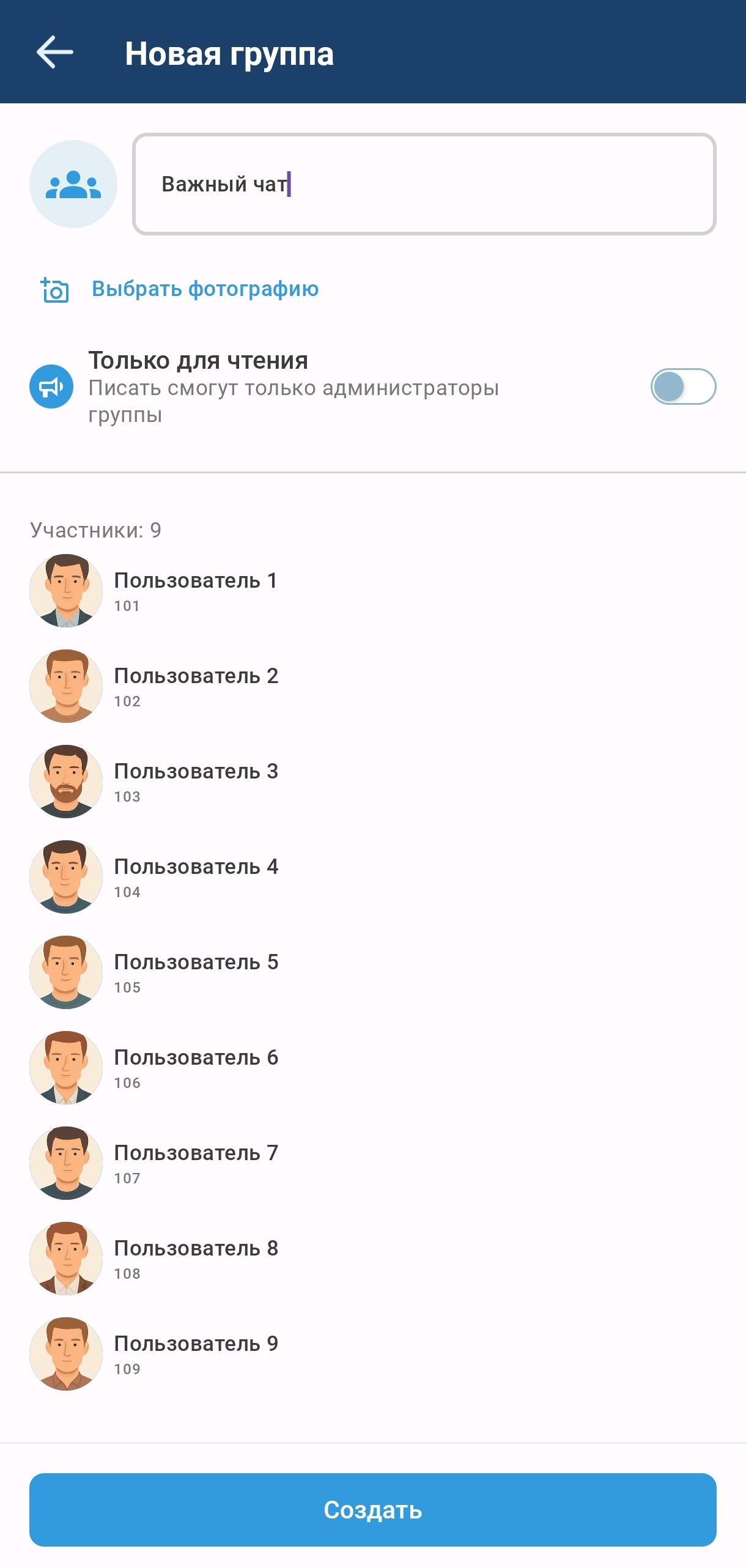This screenshot has height=1568, width=746.
Task: Tap "Выбрать фотографию" to pick a photo
Action: pos(204,289)
